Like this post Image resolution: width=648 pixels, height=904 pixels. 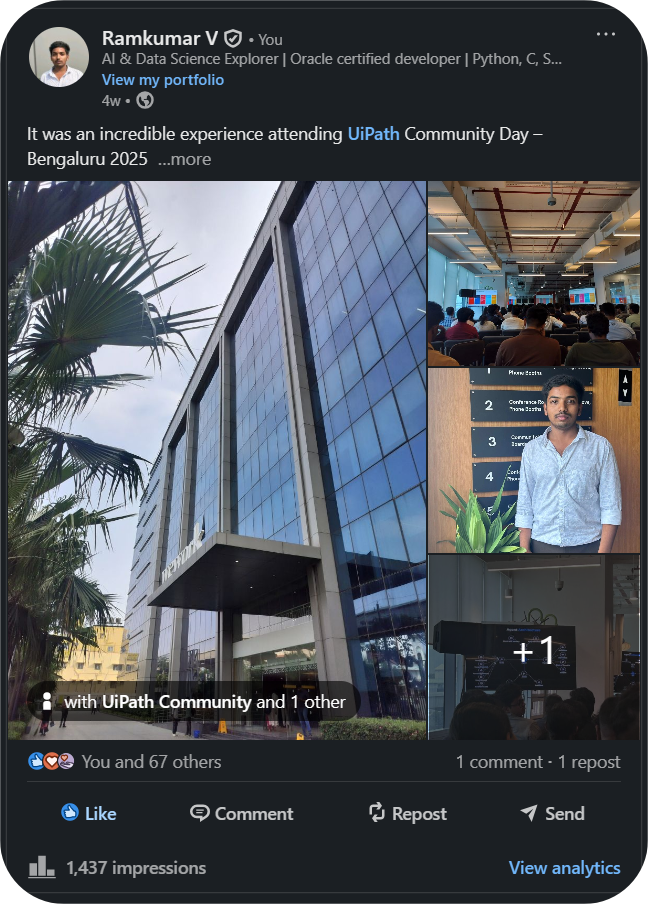pyautogui.click(x=89, y=813)
